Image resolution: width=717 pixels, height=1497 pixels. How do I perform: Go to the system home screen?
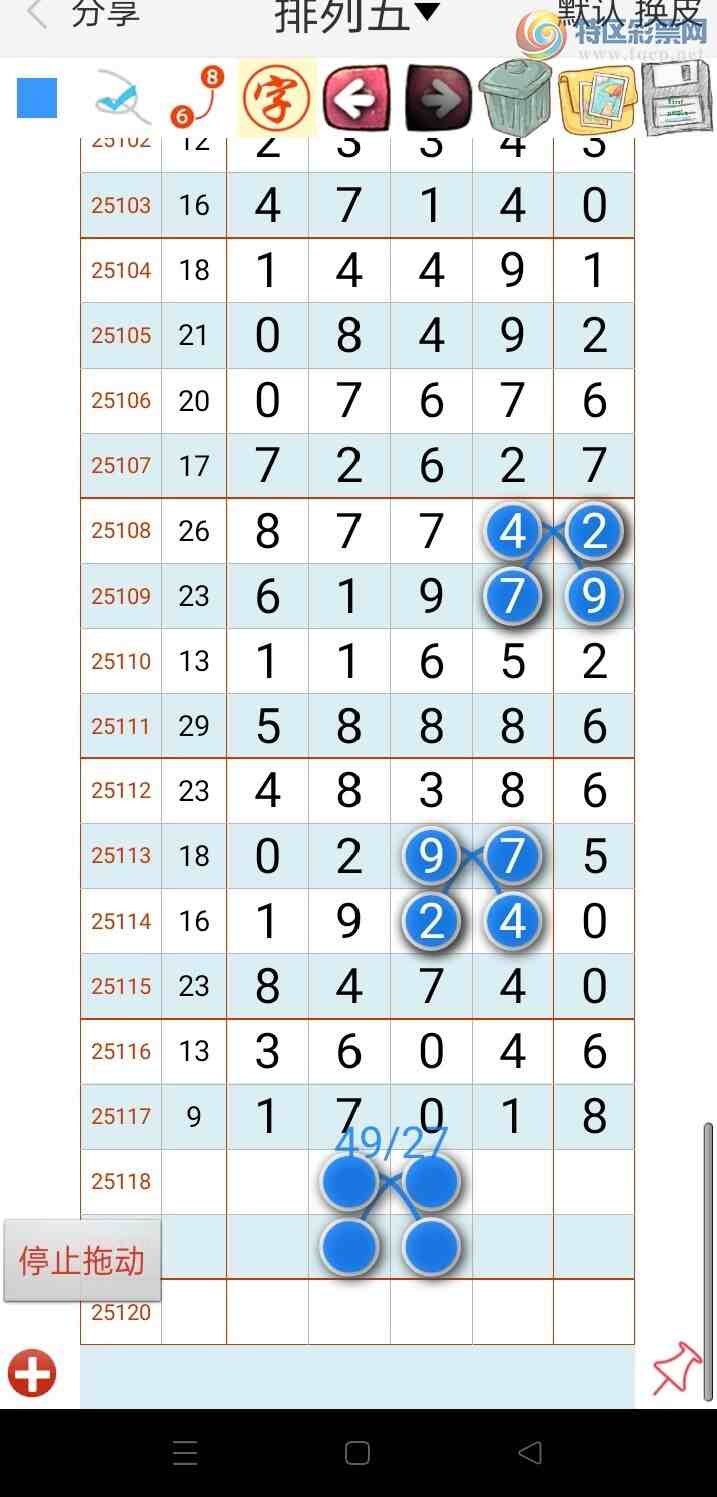pos(357,1453)
